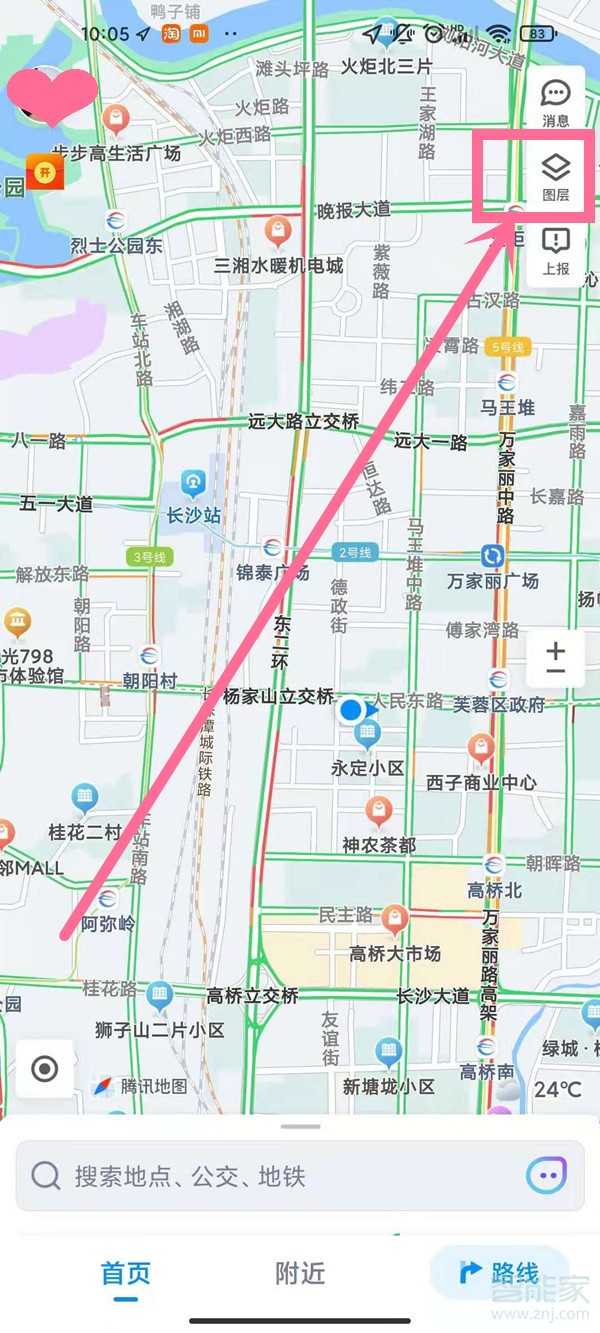The width and height of the screenshot is (600, 1333).
Task: Open the 路线 route planner
Action: pos(498,1272)
